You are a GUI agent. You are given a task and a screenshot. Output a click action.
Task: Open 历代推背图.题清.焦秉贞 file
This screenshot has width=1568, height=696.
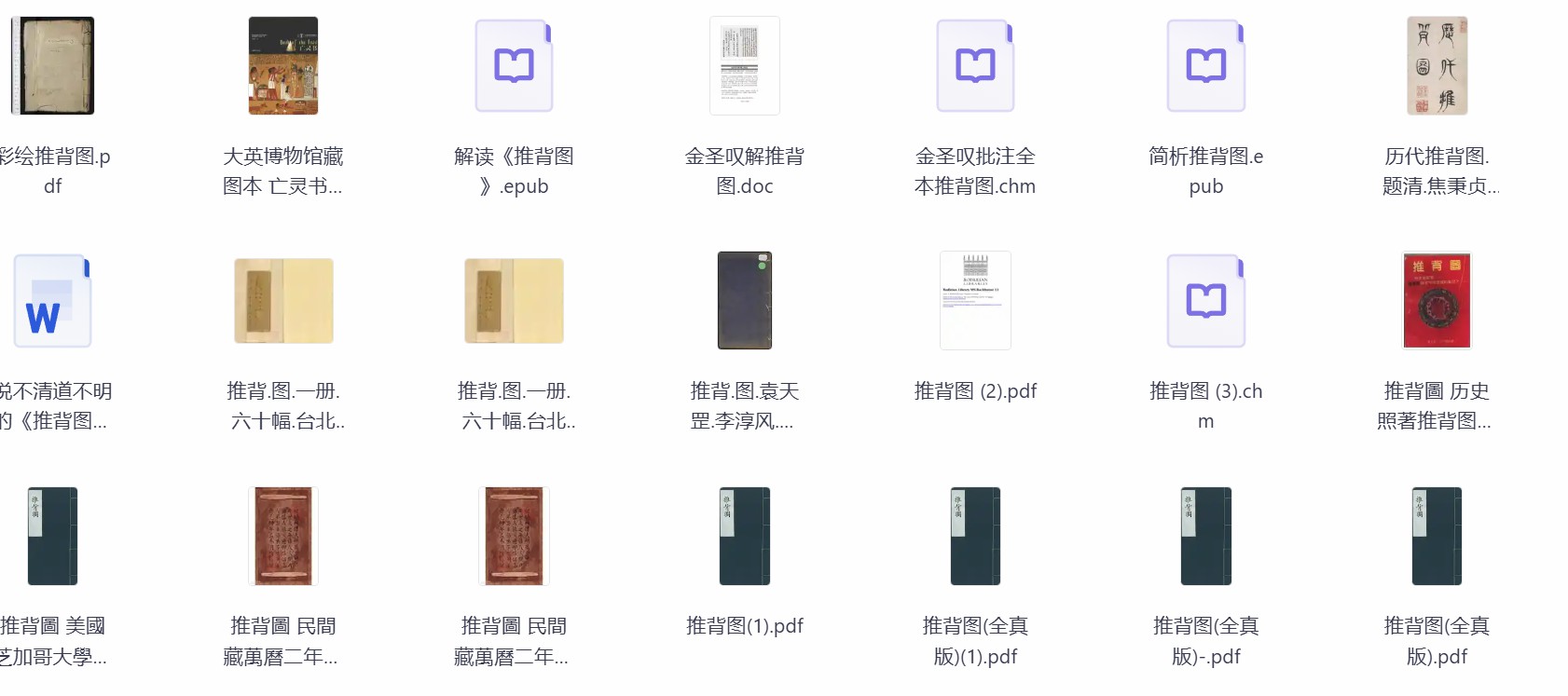(1437, 66)
